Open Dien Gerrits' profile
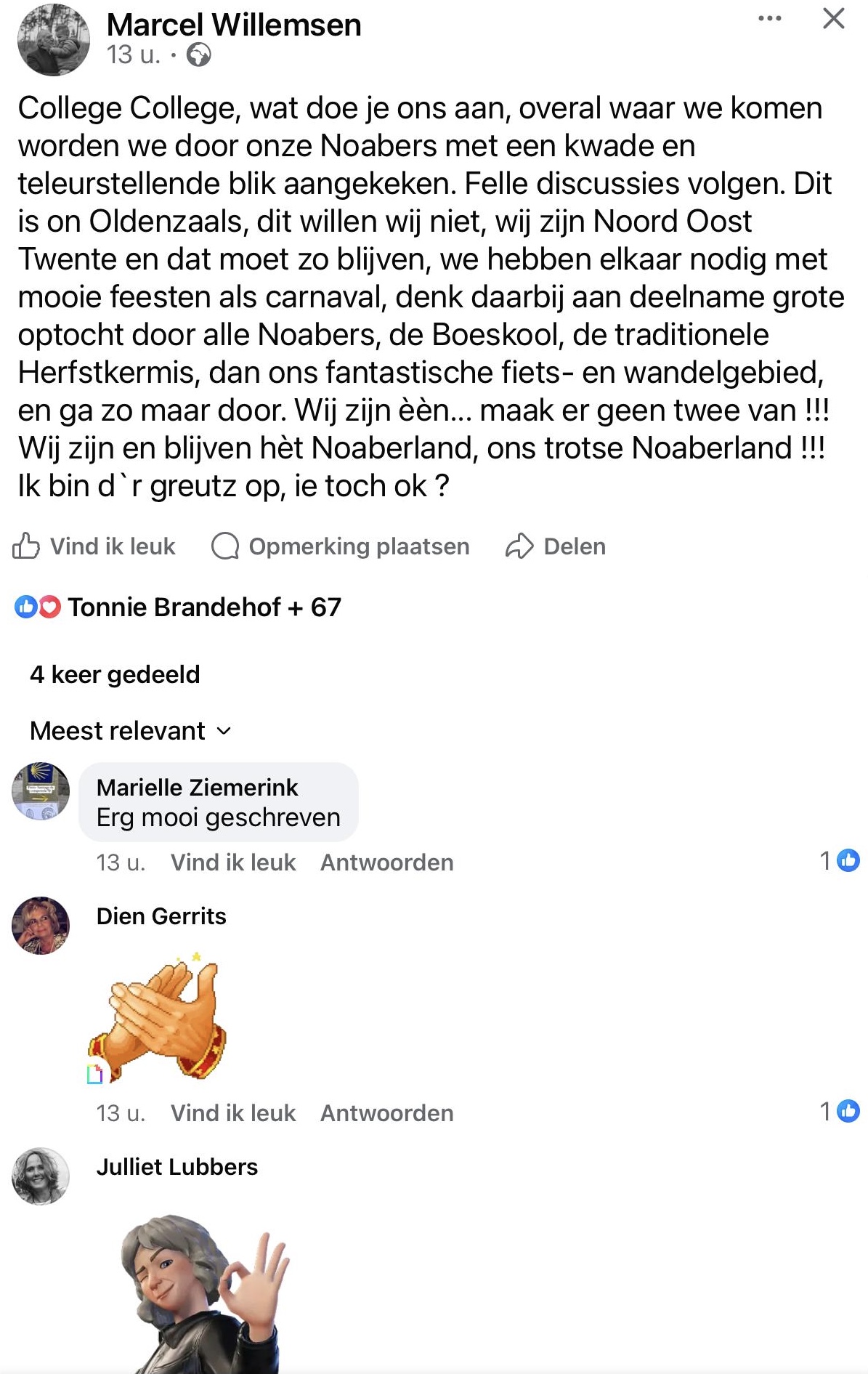The height and width of the screenshot is (1374, 868). [161, 916]
